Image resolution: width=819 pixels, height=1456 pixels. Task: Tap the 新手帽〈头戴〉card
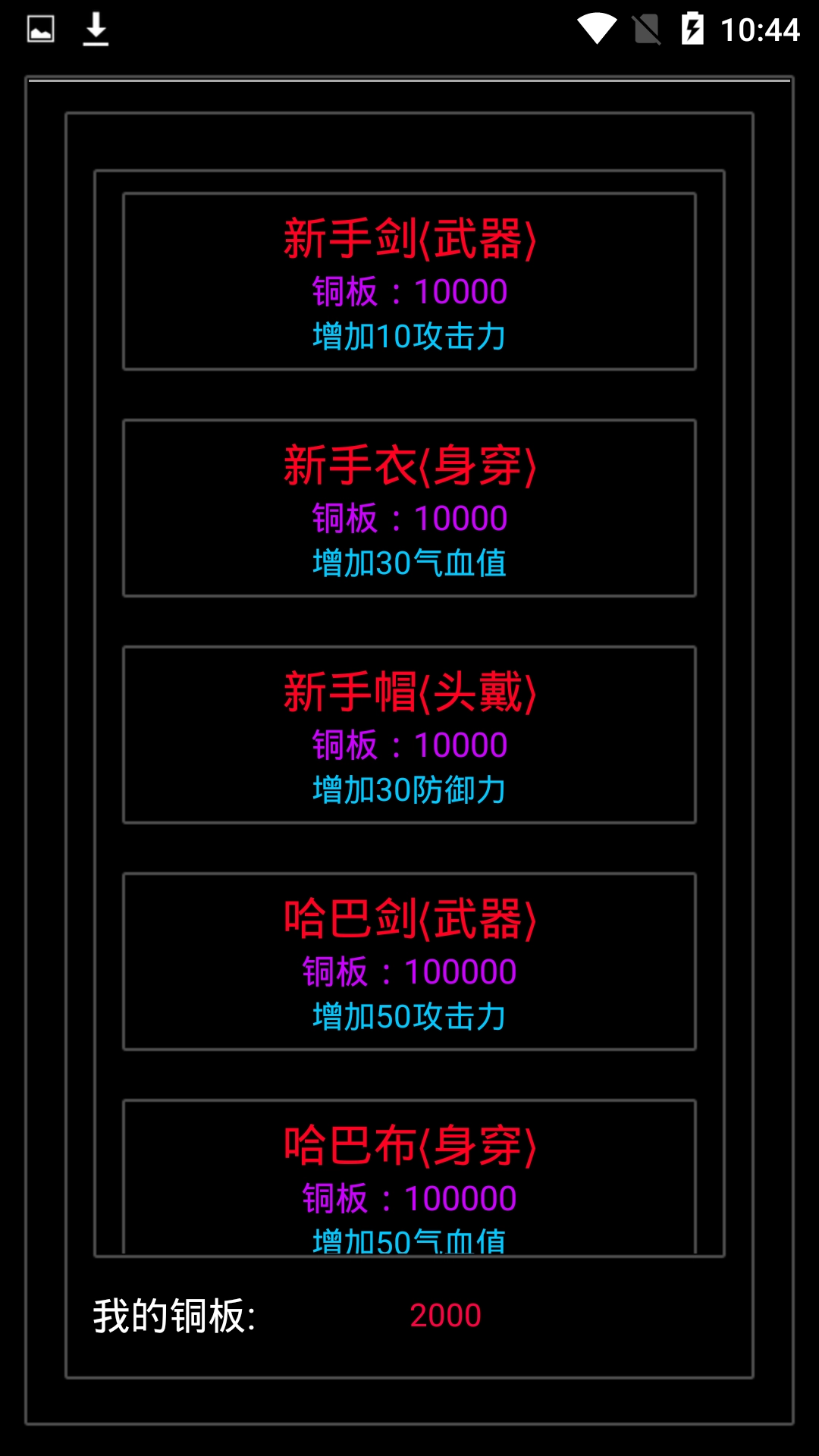(409, 734)
